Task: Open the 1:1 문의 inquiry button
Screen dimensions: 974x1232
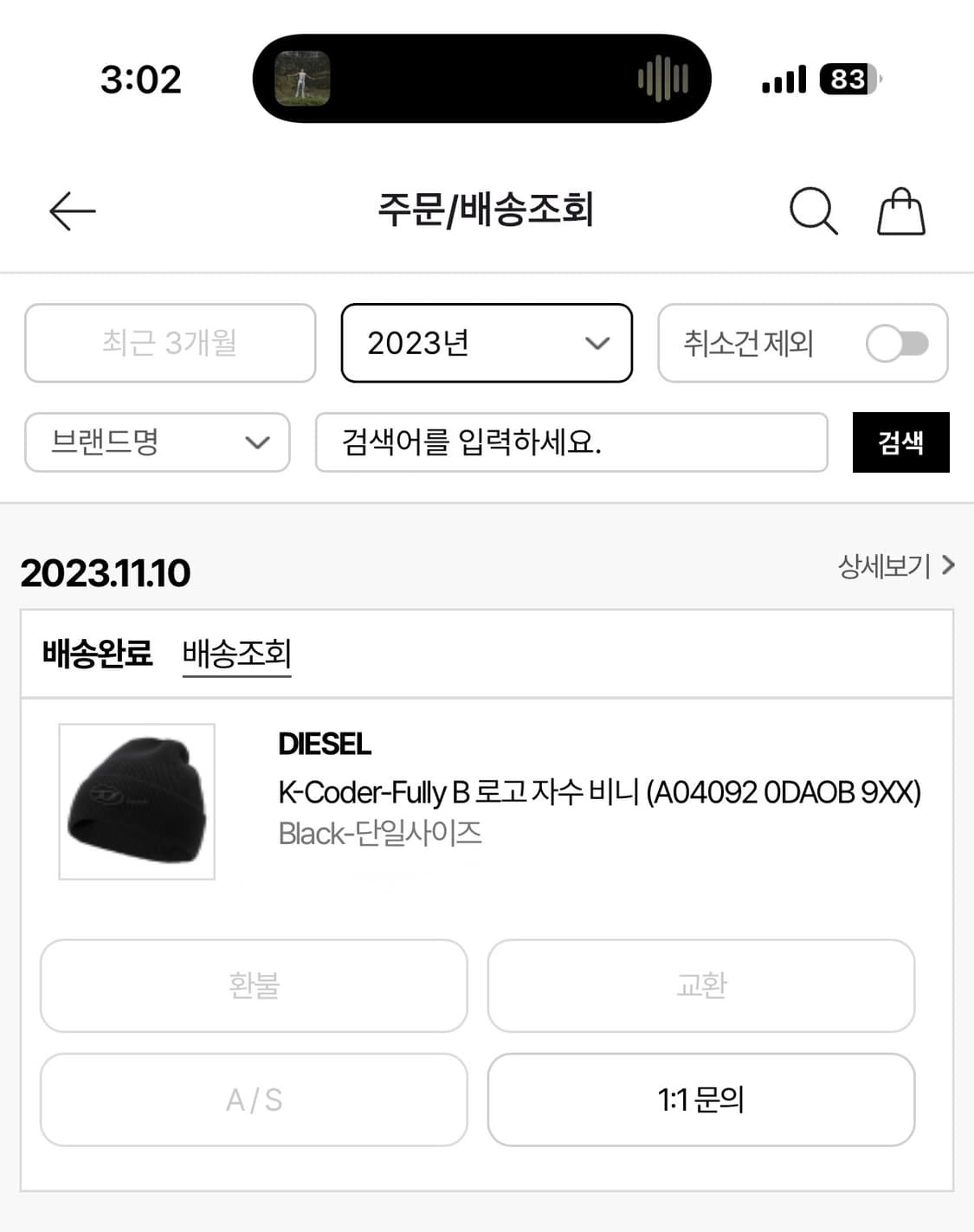Action: click(701, 1101)
